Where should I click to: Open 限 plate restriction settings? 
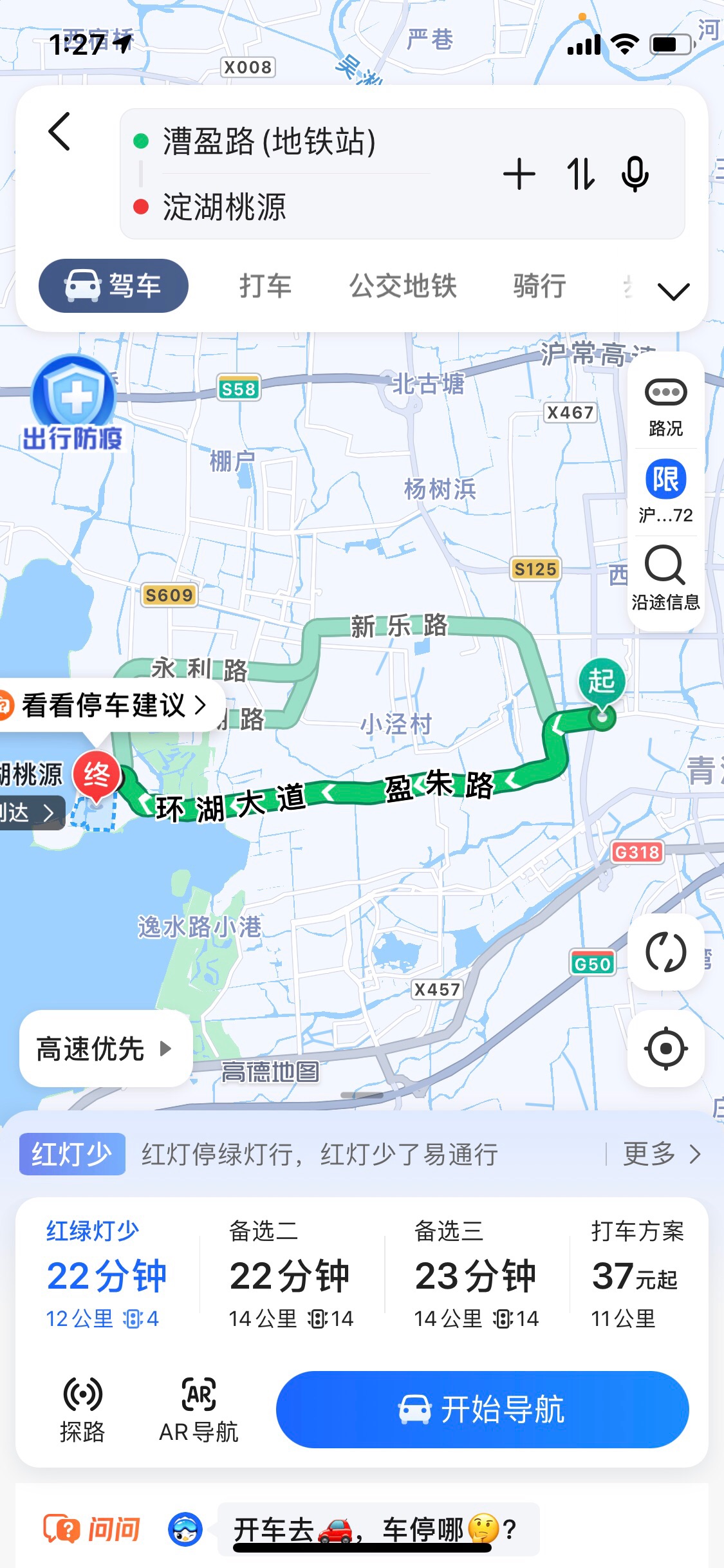(665, 490)
